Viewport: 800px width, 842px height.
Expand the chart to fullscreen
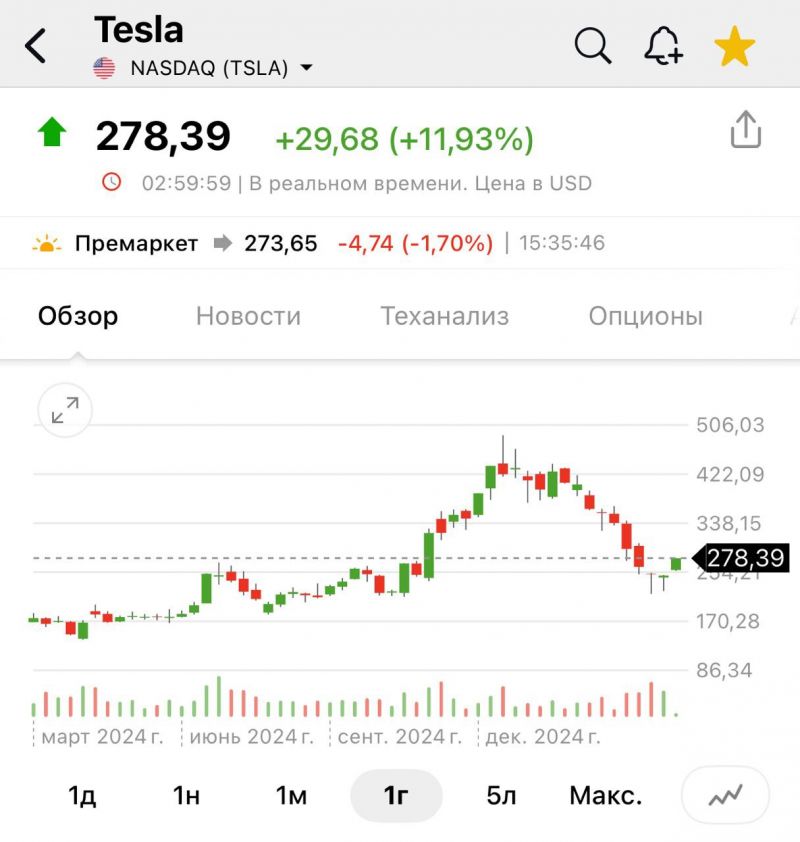65,410
